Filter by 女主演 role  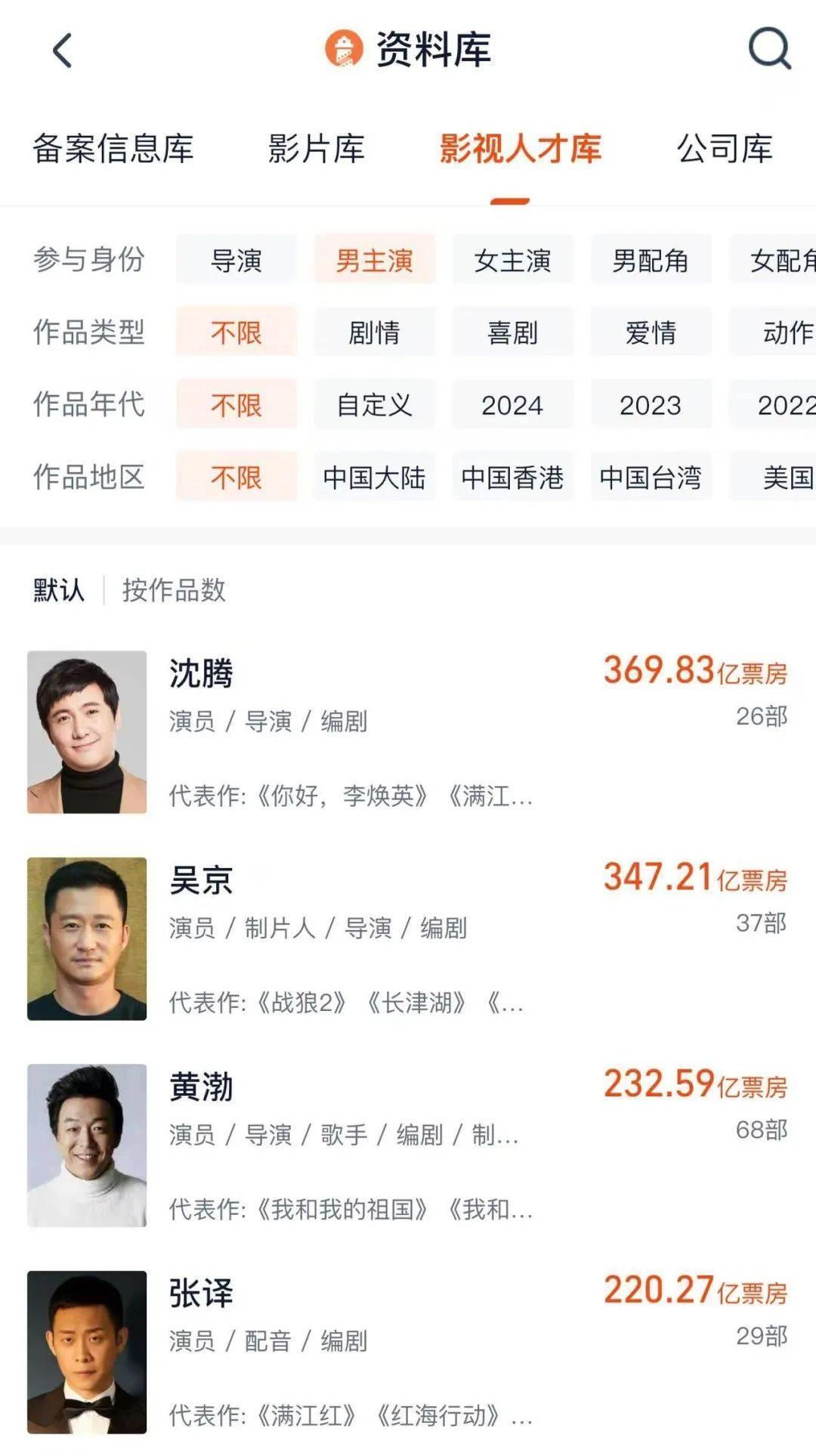(512, 260)
